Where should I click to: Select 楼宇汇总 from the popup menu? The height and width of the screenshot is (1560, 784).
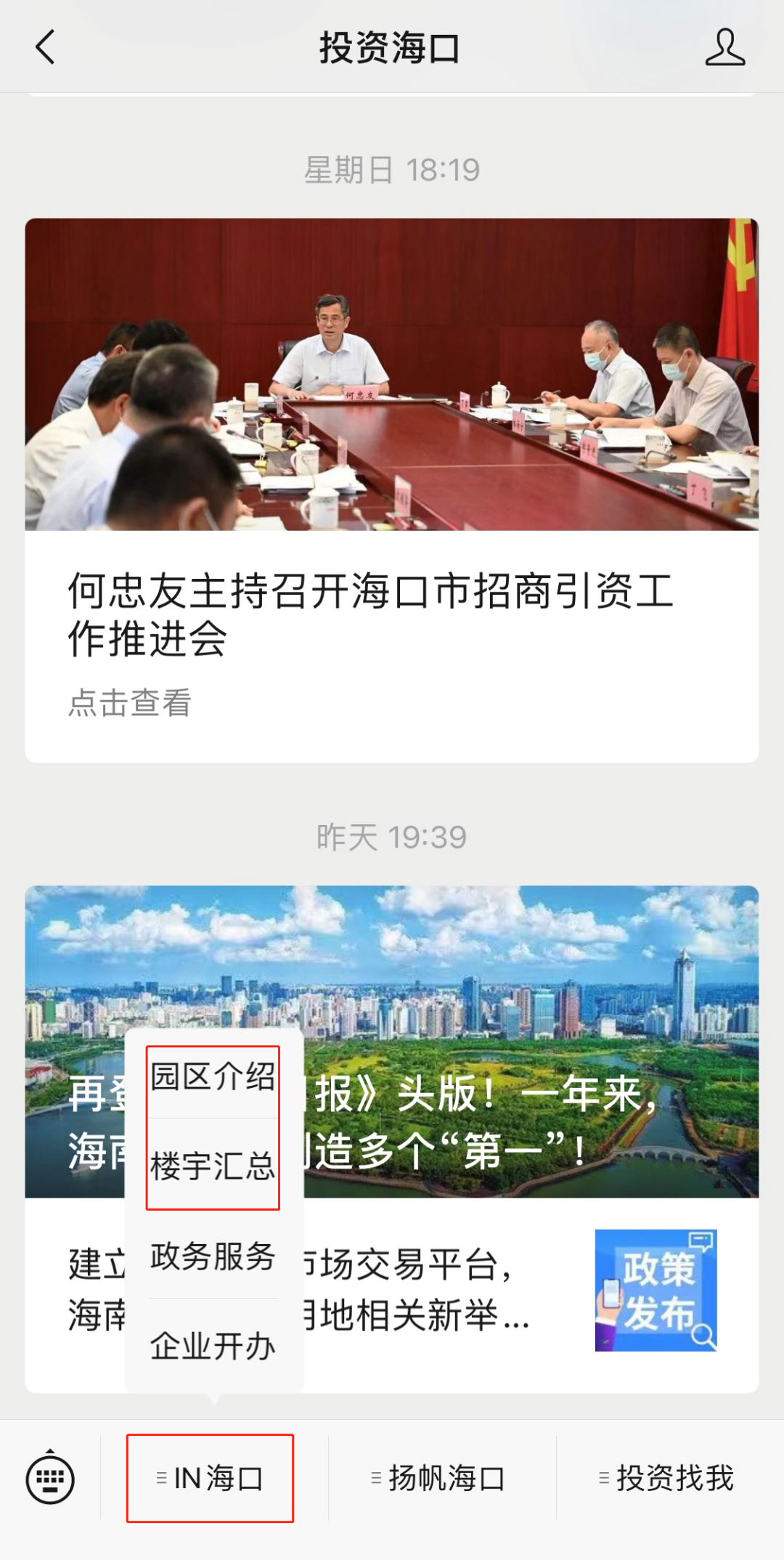(213, 1165)
